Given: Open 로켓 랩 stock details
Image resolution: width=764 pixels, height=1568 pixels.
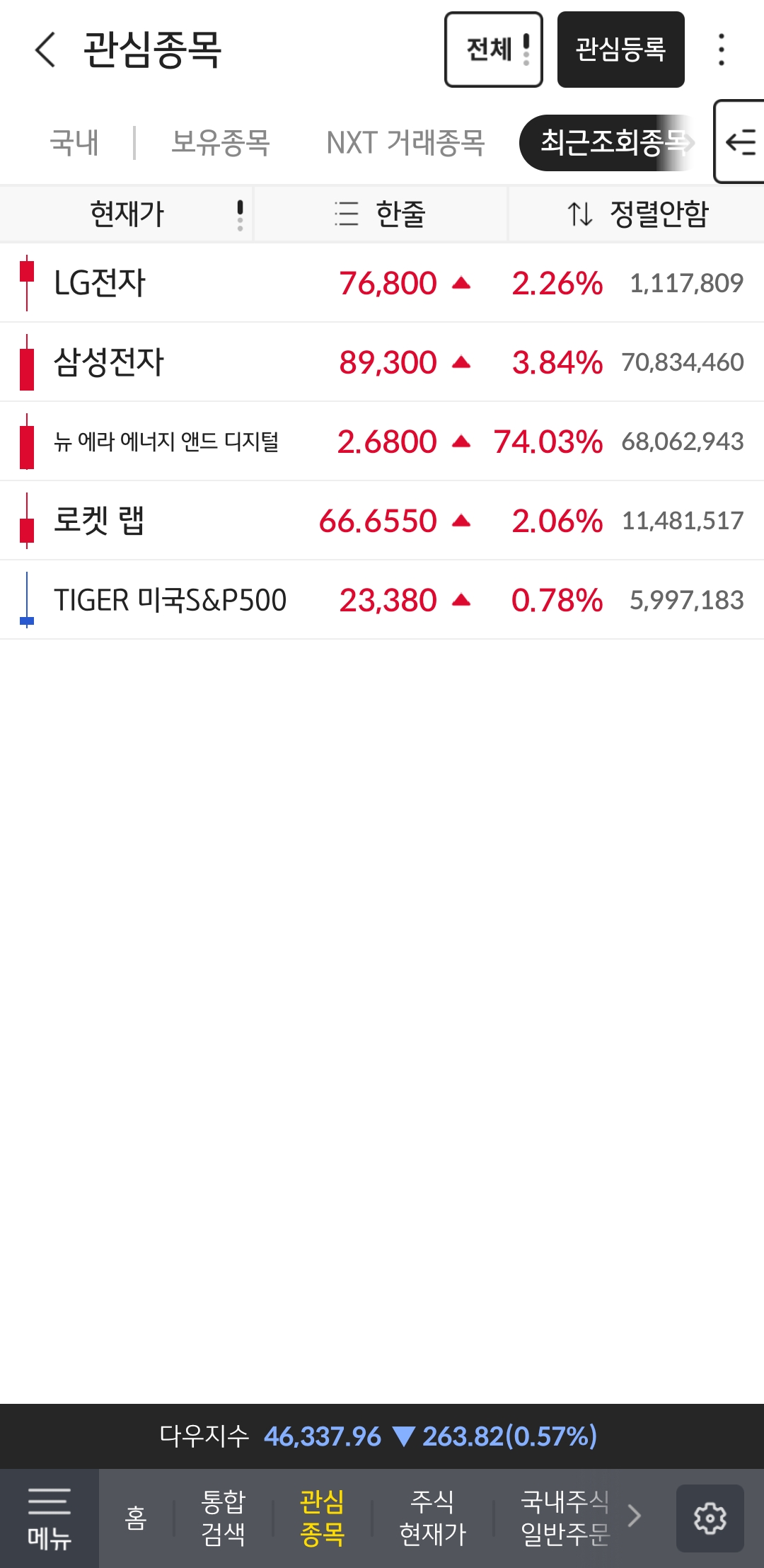Looking at the screenshot, I should [99, 521].
